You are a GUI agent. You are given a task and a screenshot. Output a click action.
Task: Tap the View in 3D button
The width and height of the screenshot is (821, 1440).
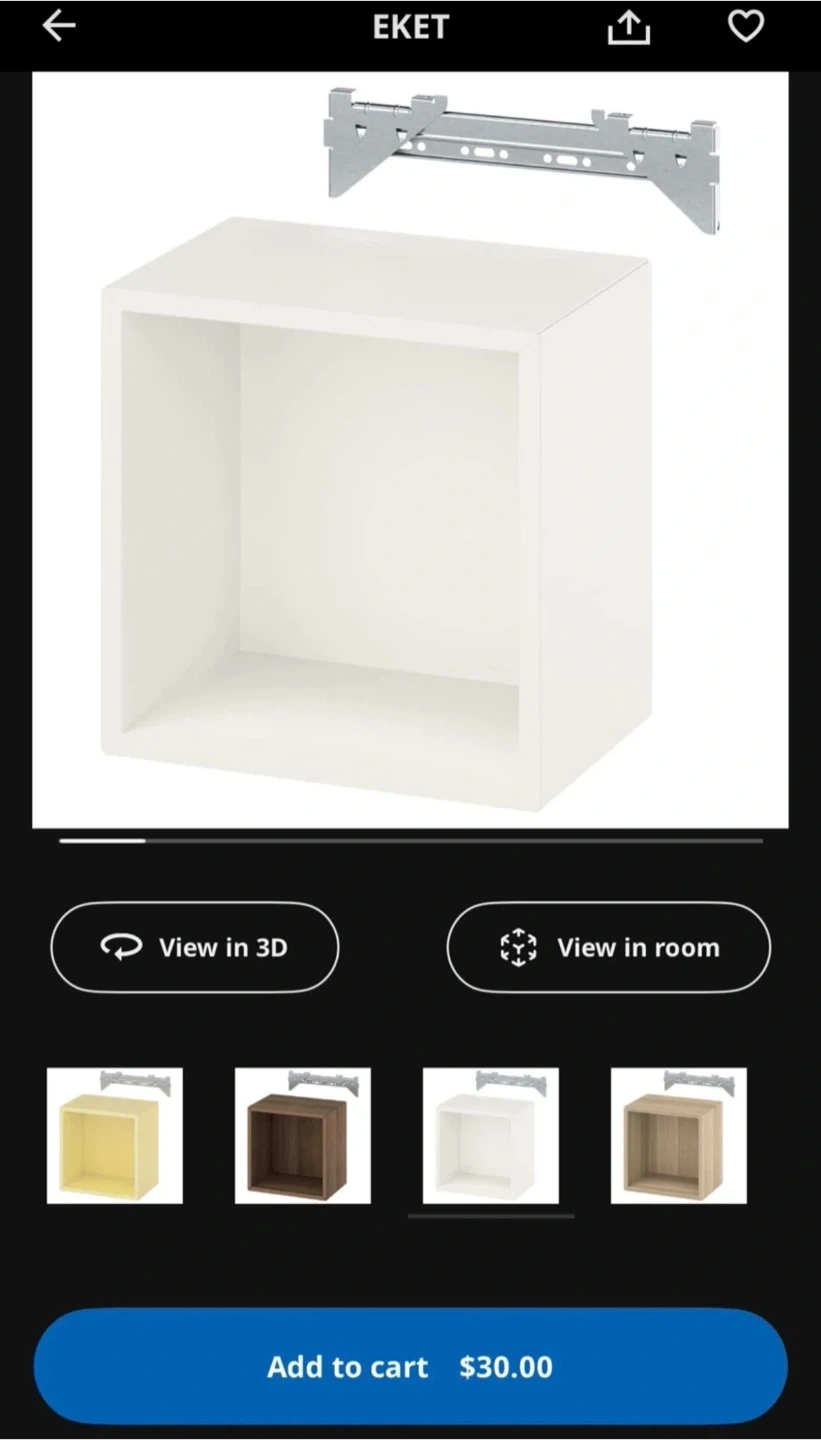(x=195, y=947)
